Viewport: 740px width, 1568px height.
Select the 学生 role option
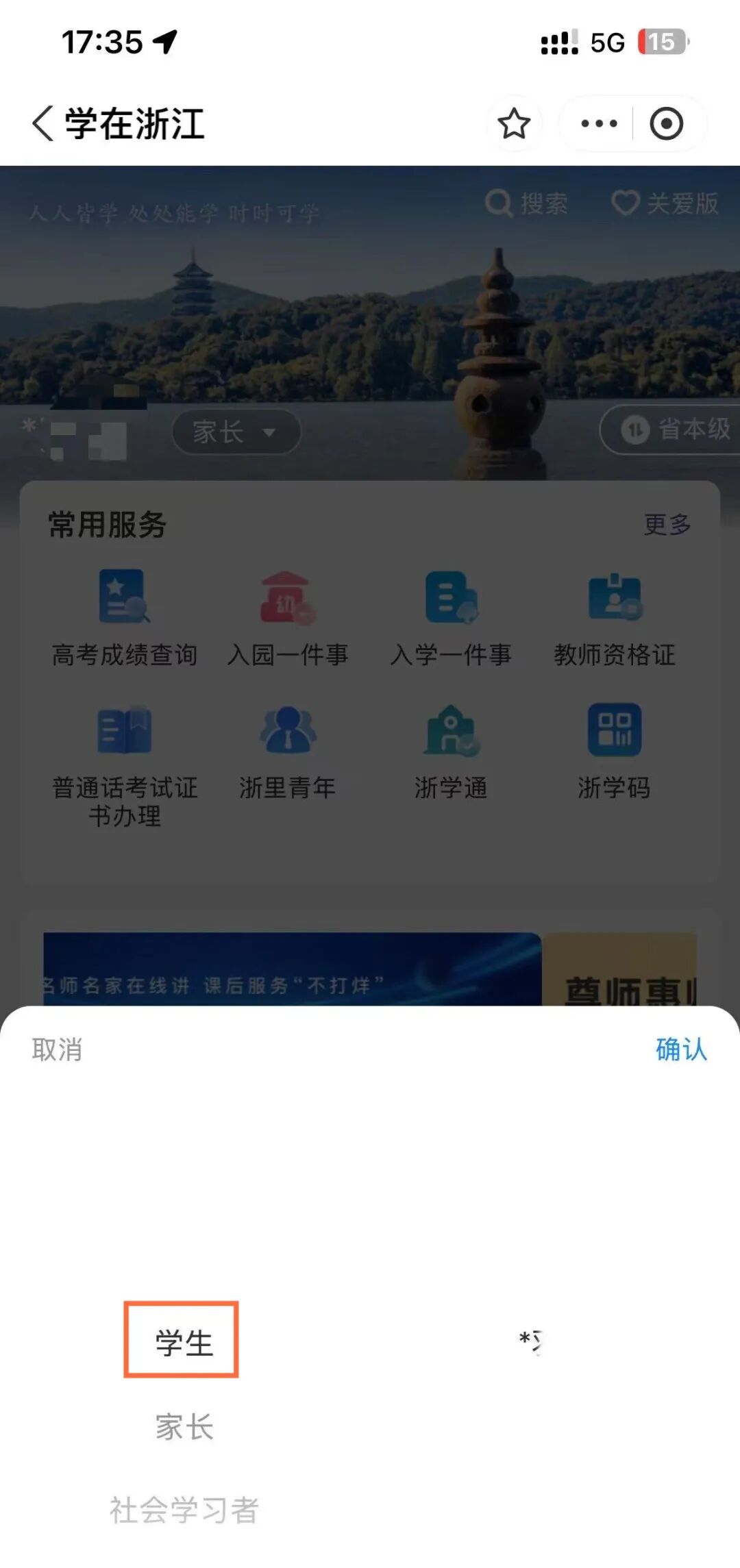(x=183, y=1342)
